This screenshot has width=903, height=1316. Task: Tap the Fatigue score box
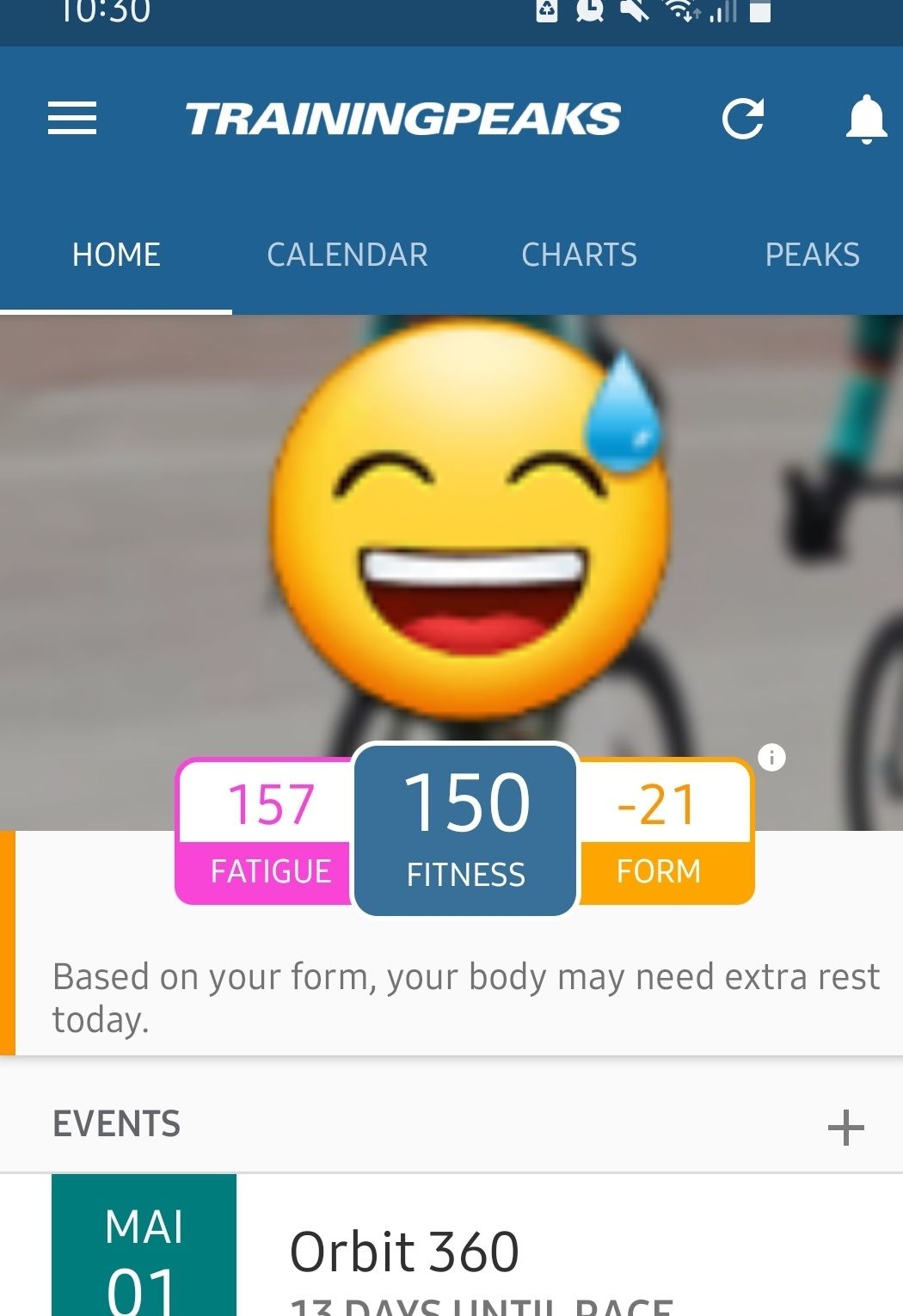point(267,832)
